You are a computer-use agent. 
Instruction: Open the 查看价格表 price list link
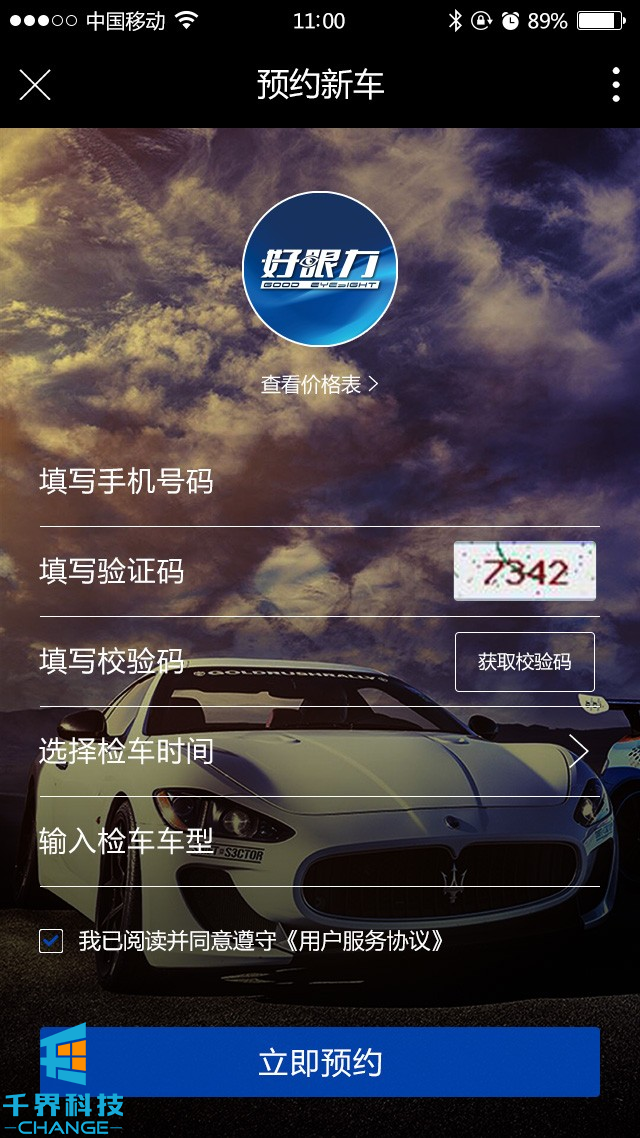pyautogui.click(x=320, y=384)
